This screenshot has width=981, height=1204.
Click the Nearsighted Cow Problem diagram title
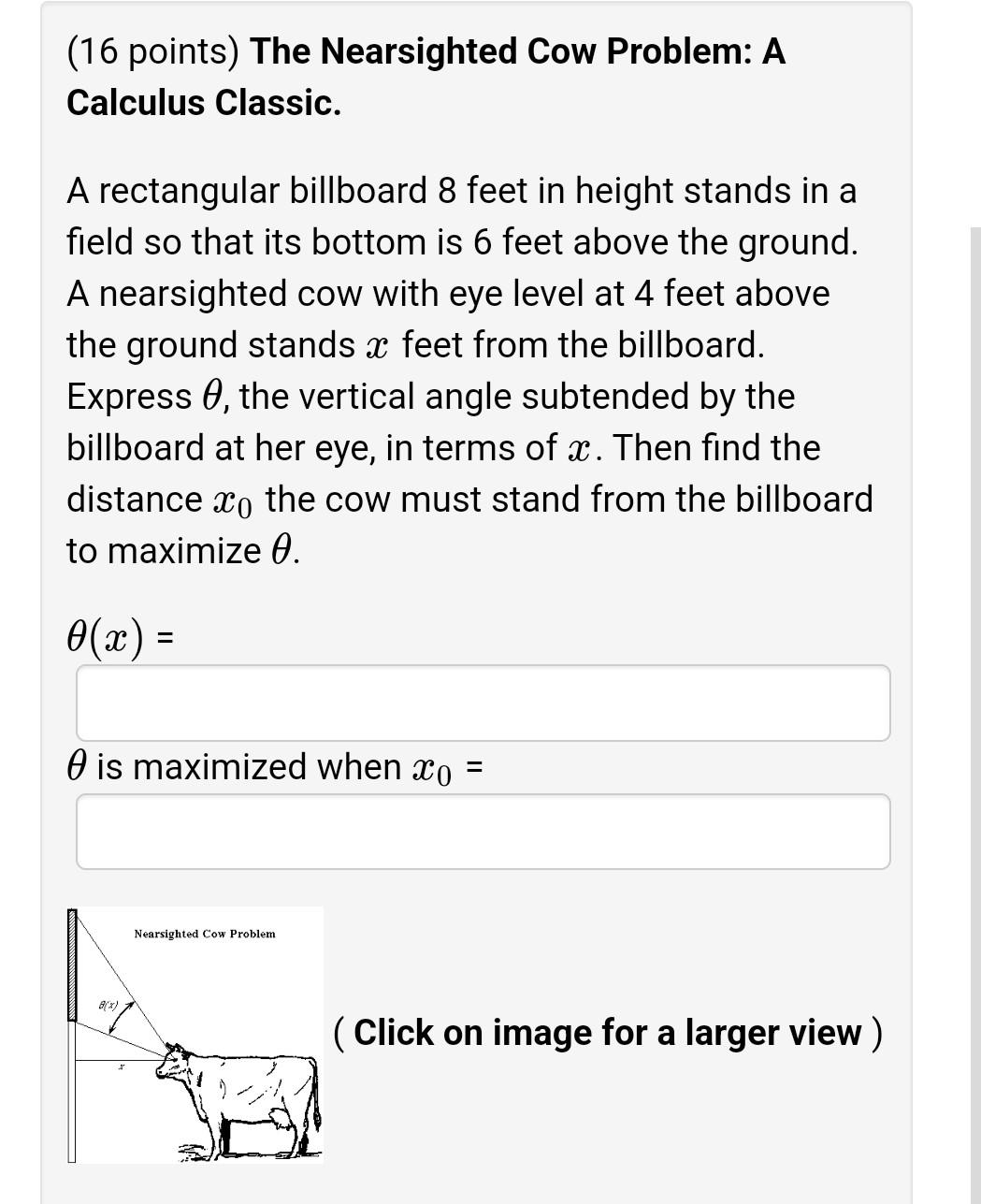(204, 934)
